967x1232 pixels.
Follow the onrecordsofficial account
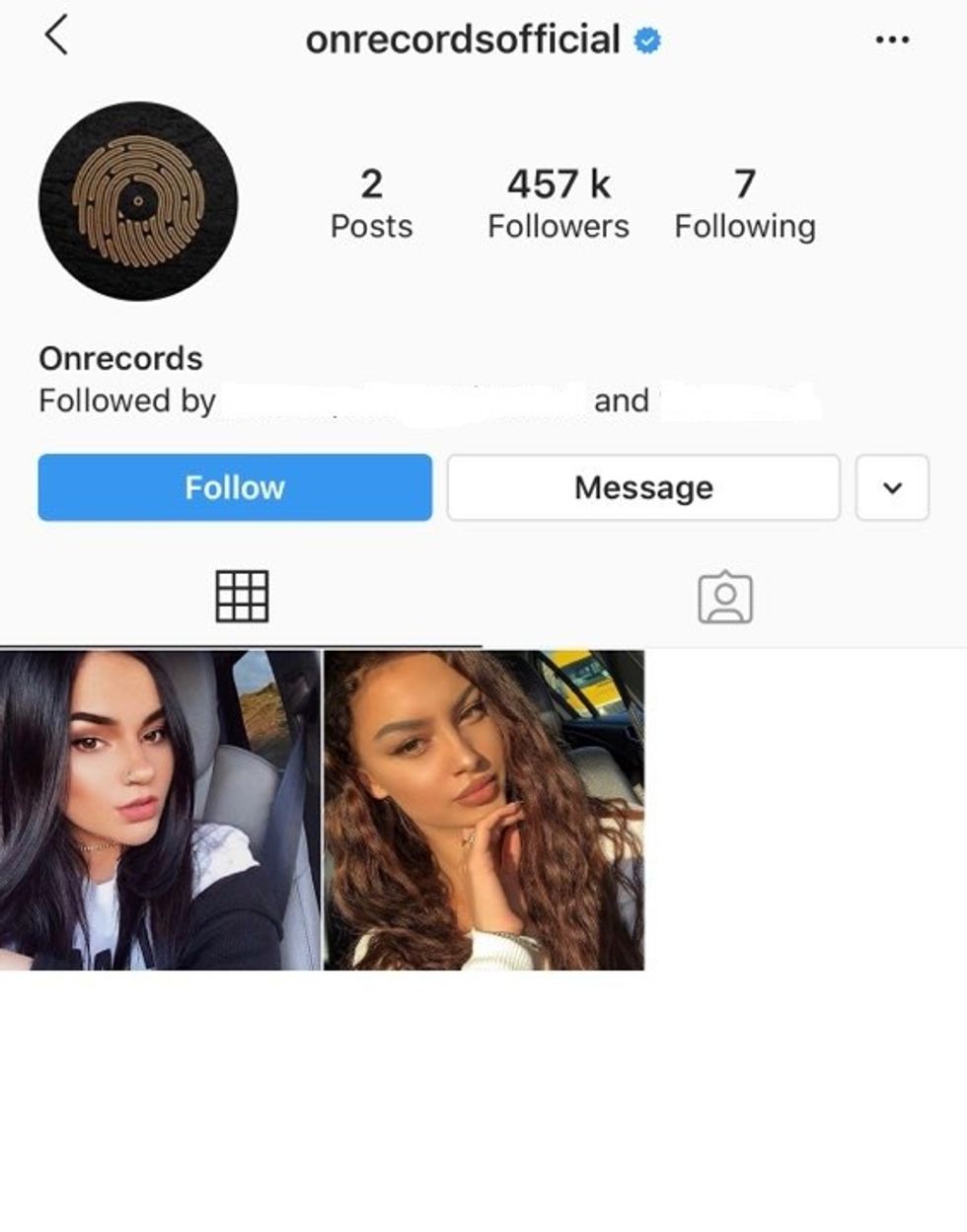pyautogui.click(x=235, y=487)
